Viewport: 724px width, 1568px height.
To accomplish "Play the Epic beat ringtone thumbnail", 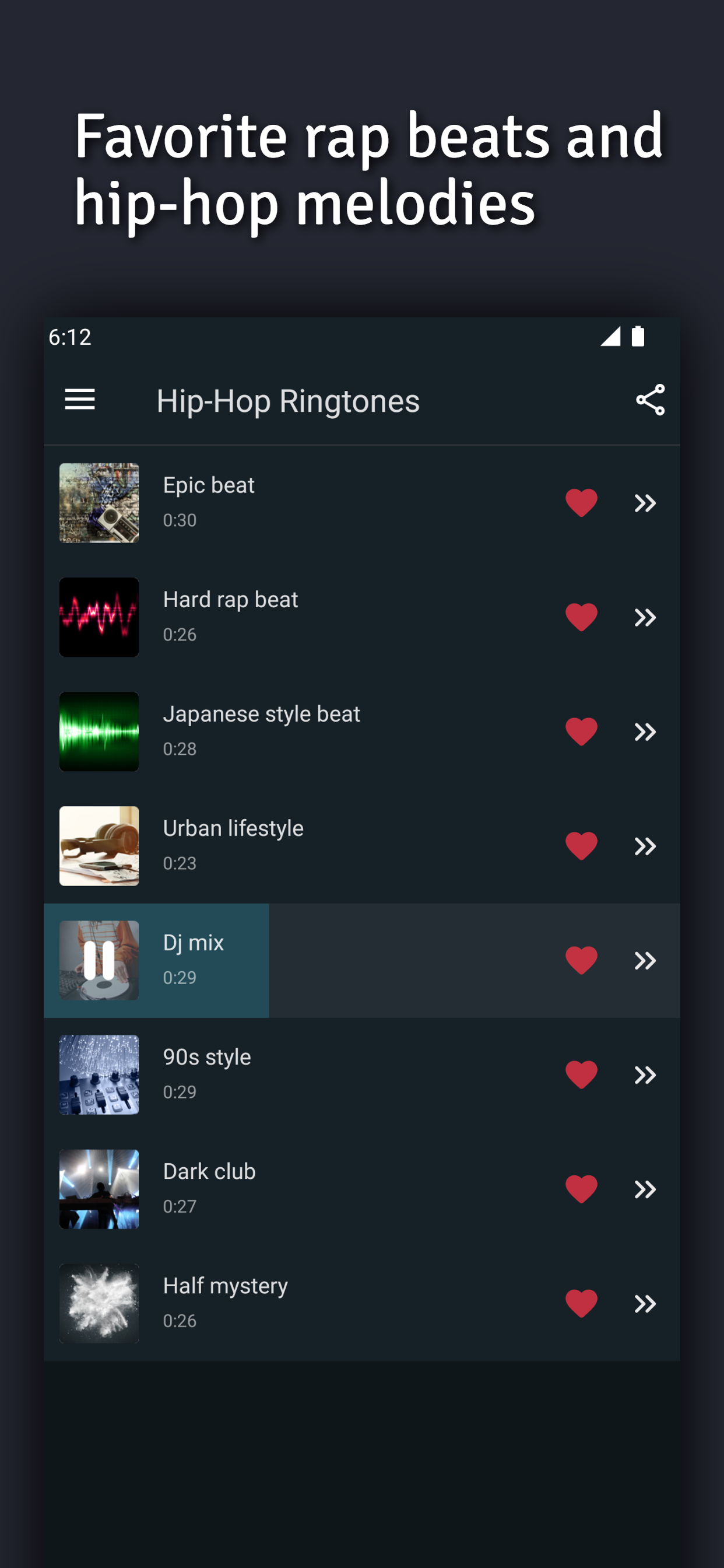I will (99, 503).
